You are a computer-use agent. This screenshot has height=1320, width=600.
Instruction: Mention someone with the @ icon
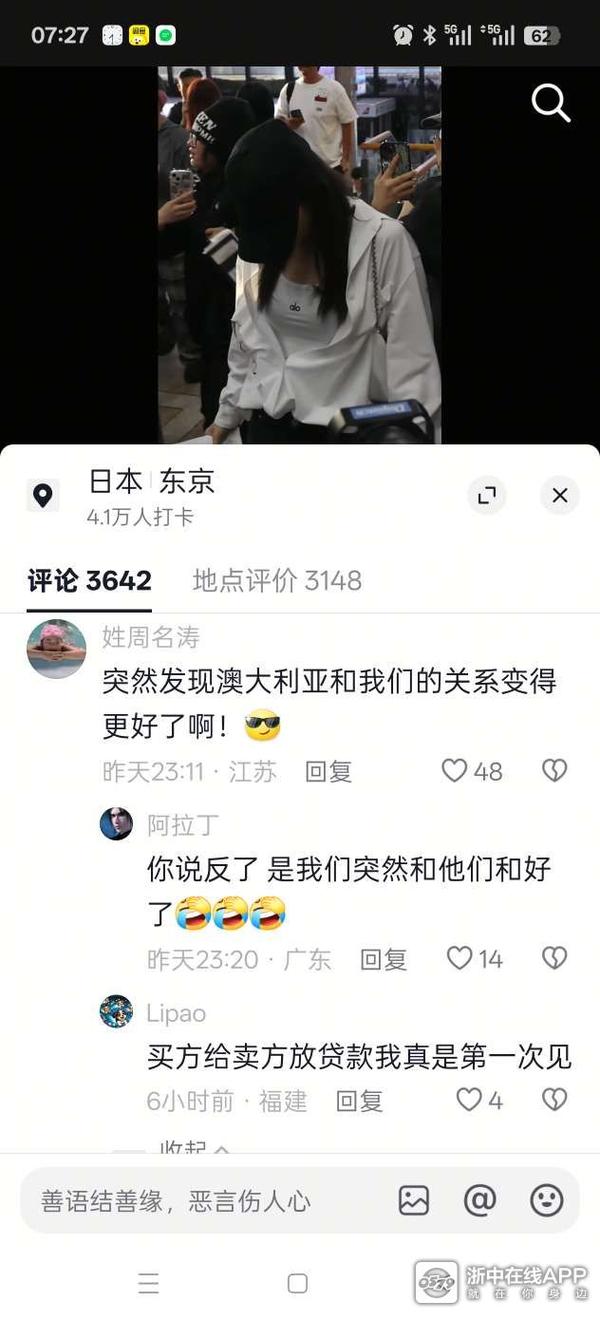coord(480,1200)
